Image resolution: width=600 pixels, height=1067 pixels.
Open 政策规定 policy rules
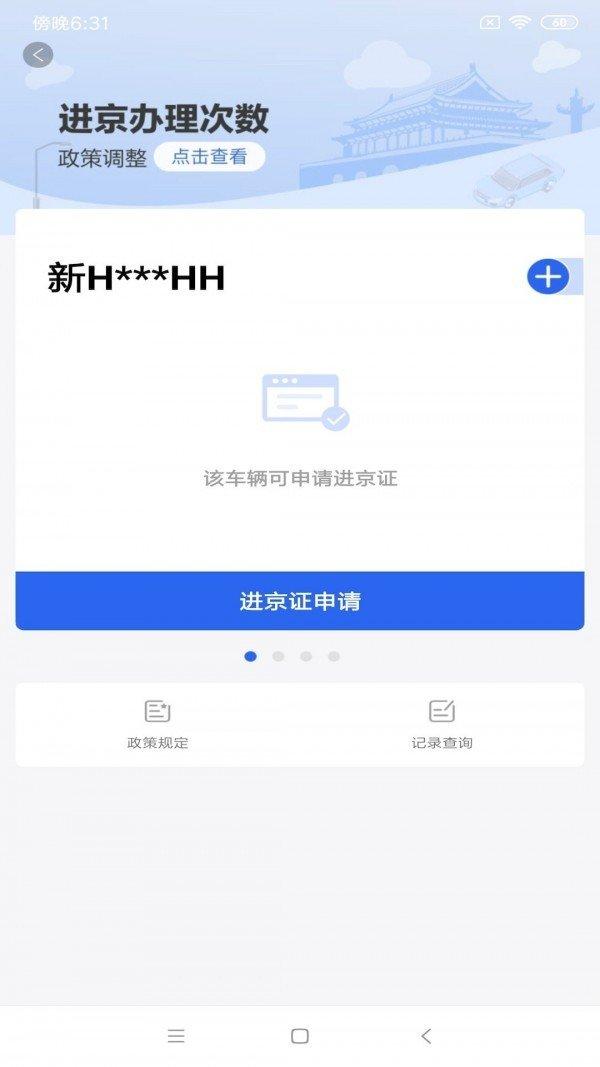tap(158, 724)
